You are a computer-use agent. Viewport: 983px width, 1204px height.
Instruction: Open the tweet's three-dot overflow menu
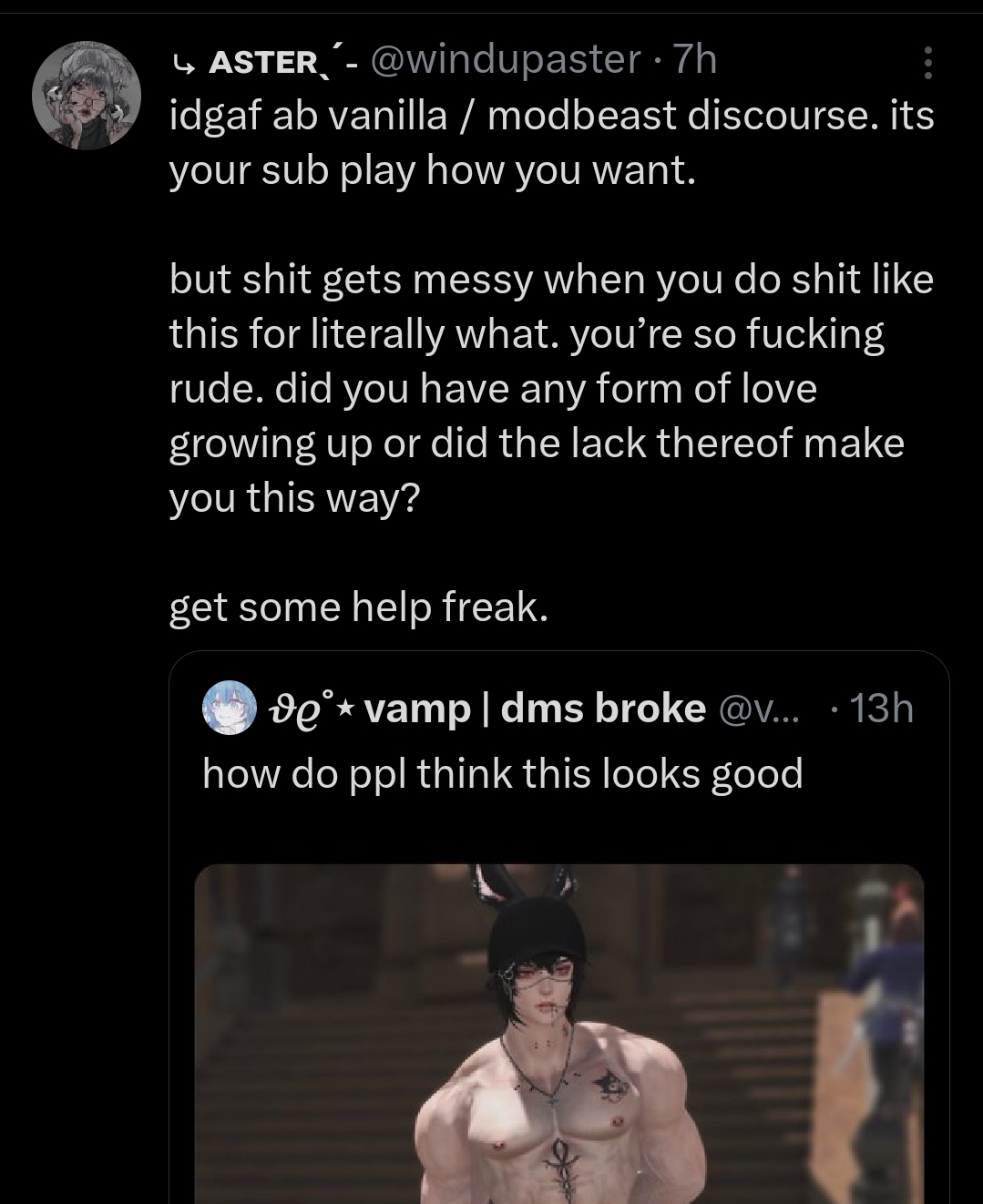[x=927, y=62]
